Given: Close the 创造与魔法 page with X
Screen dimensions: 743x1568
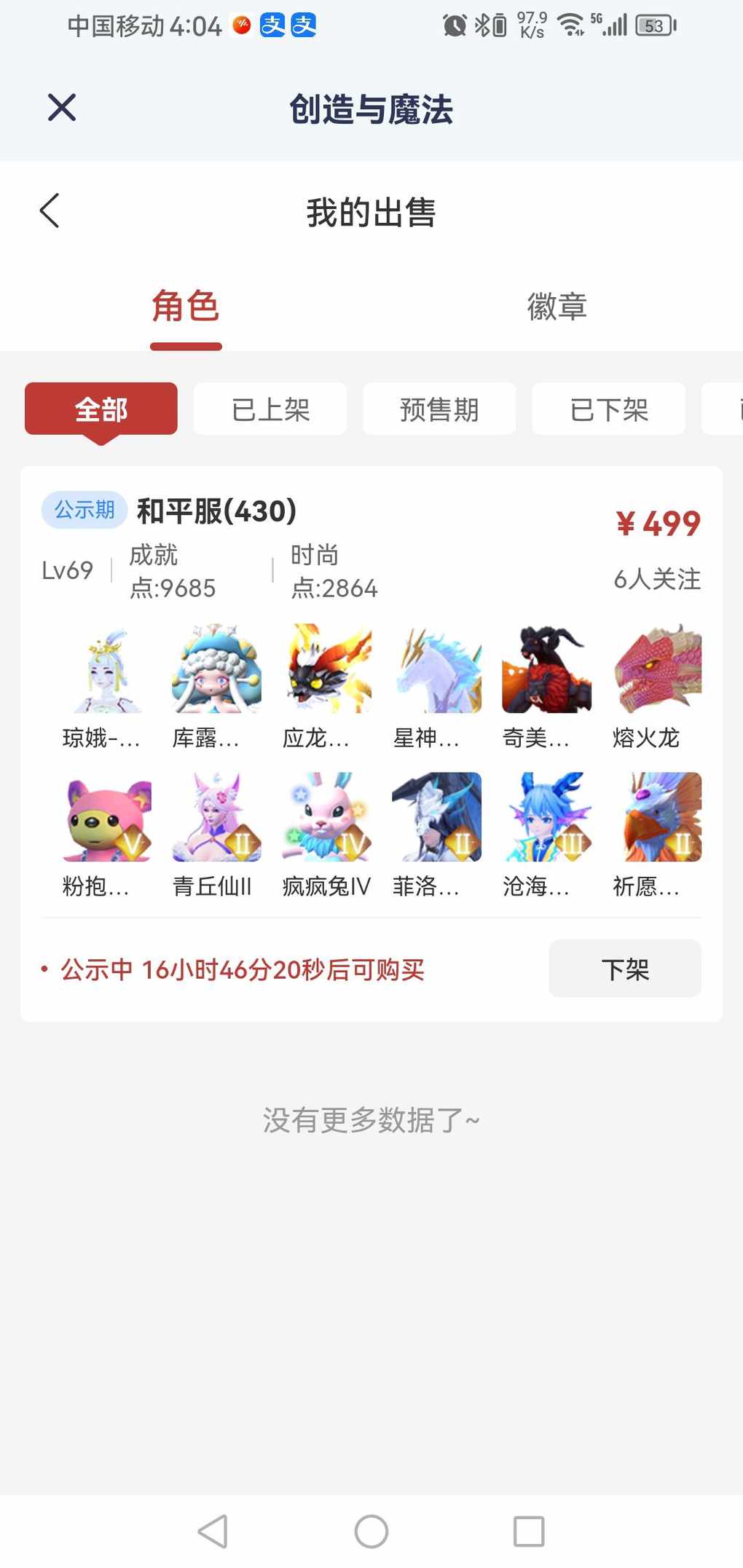Looking at the screenshot, I should click(62, 108).
